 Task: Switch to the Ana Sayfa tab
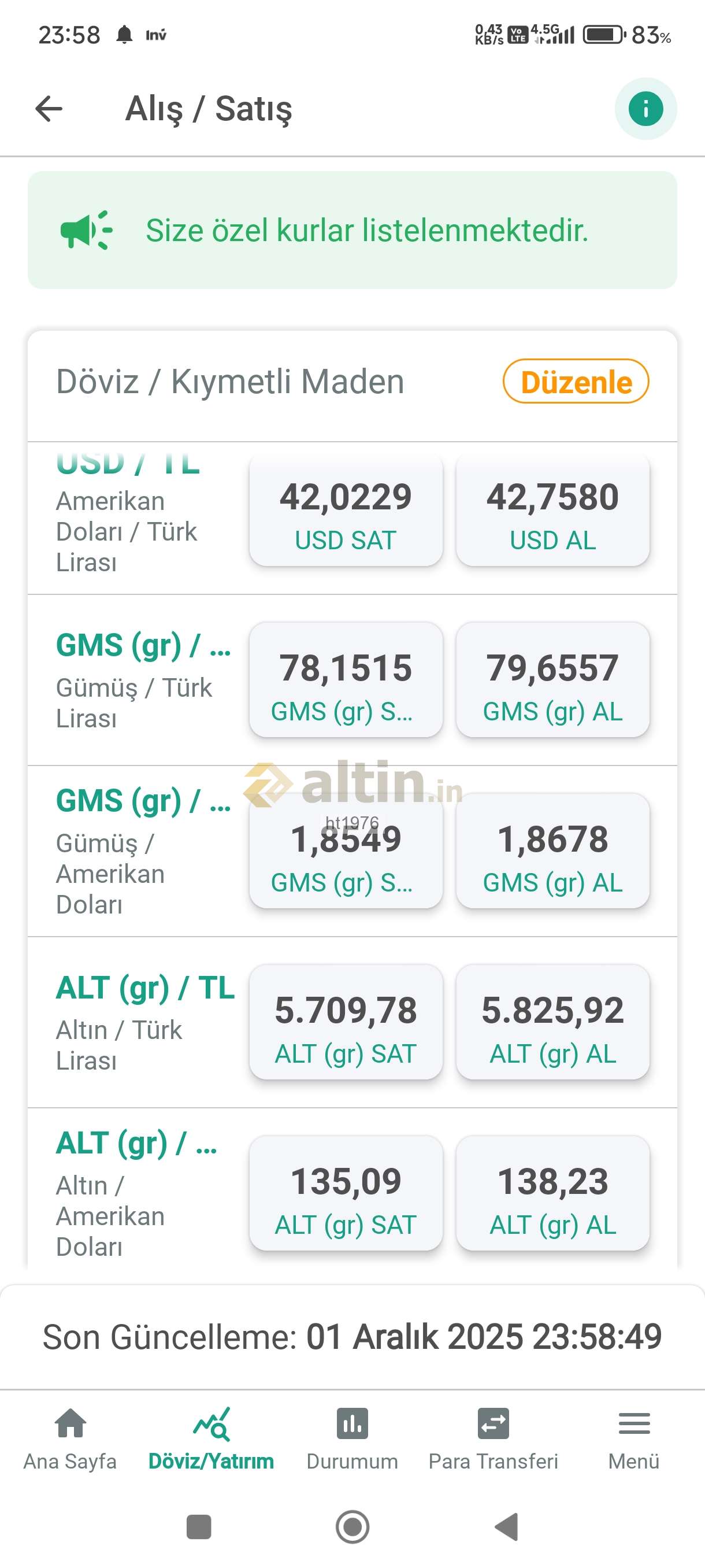pos(70,1439)
